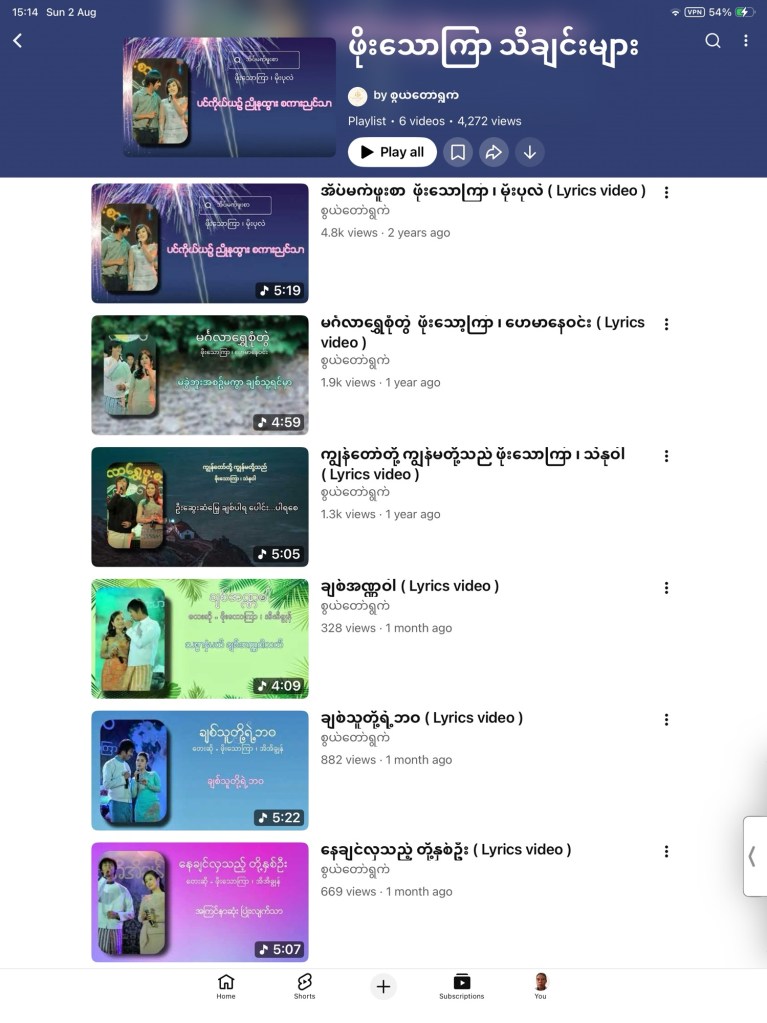
Task: Open the Subscriptions tab
Action: click(462, 986)
